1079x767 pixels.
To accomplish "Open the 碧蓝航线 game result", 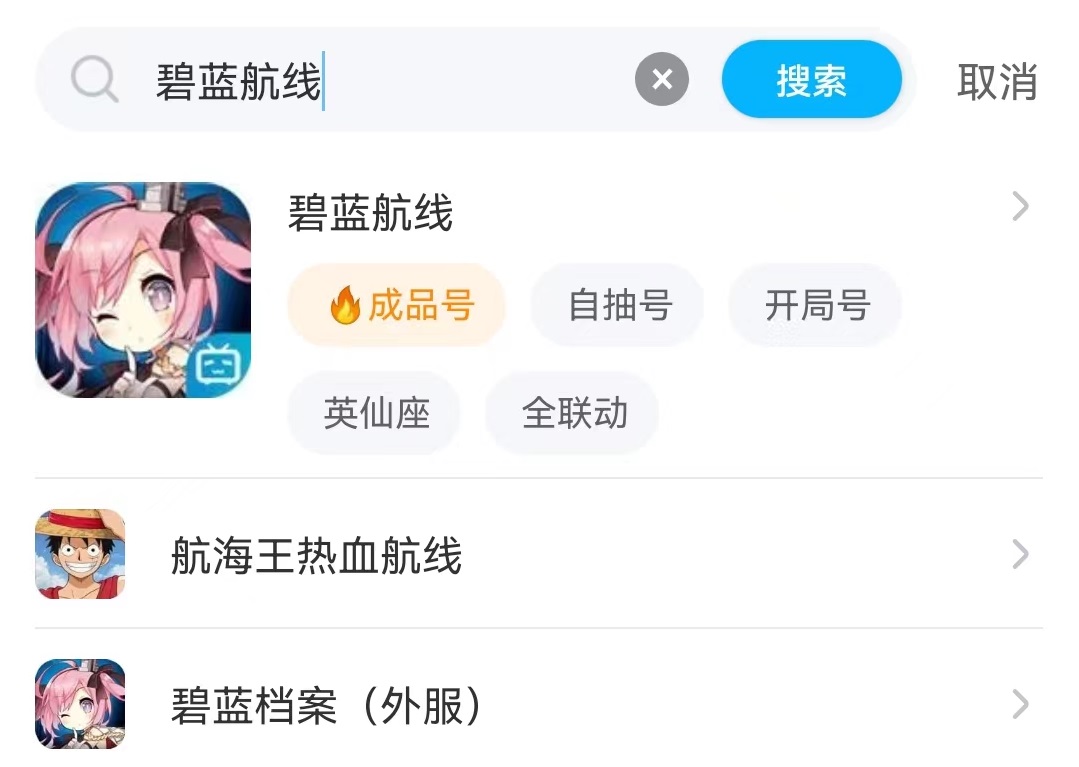I will tap(370, 213).
